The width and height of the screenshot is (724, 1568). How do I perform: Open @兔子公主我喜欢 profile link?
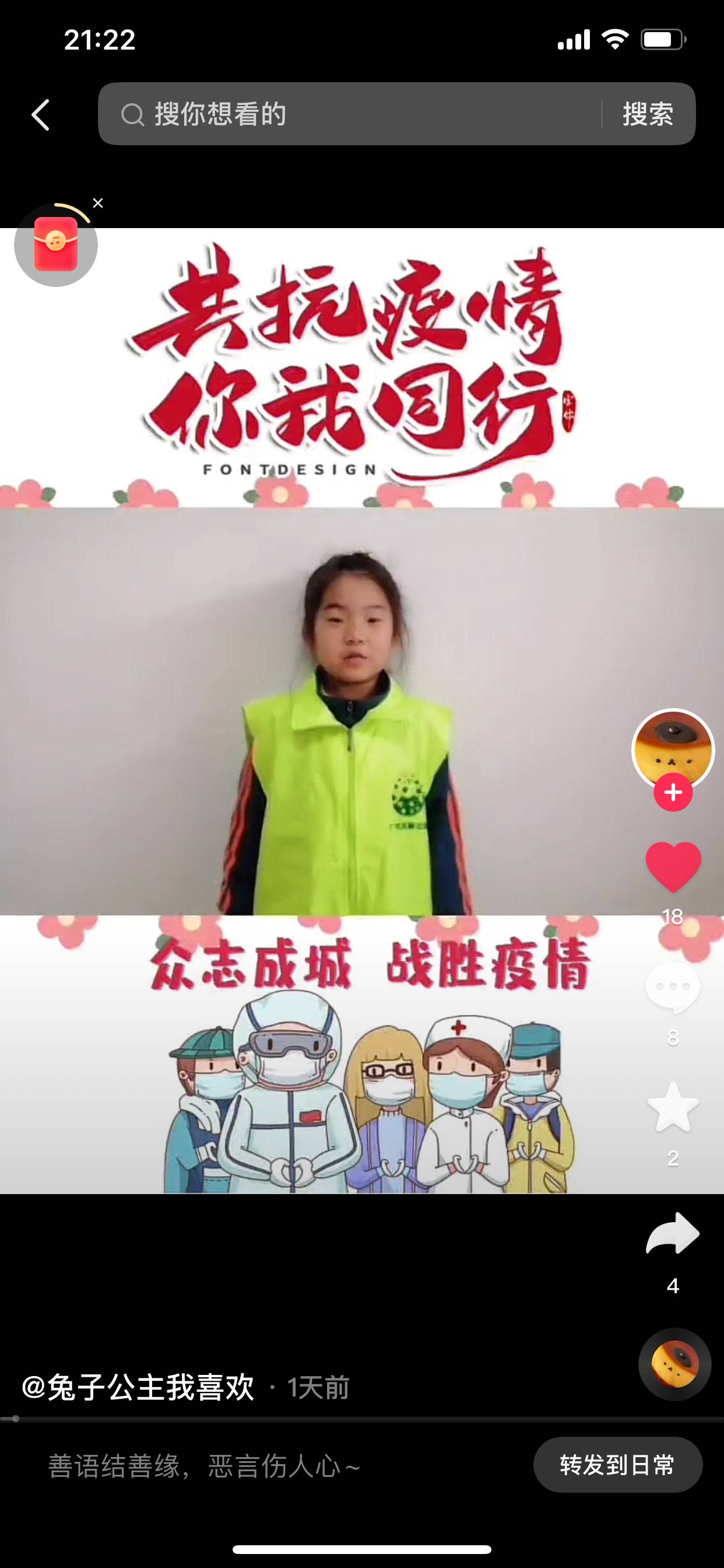pyautogui.click(x=138, y=1387)
